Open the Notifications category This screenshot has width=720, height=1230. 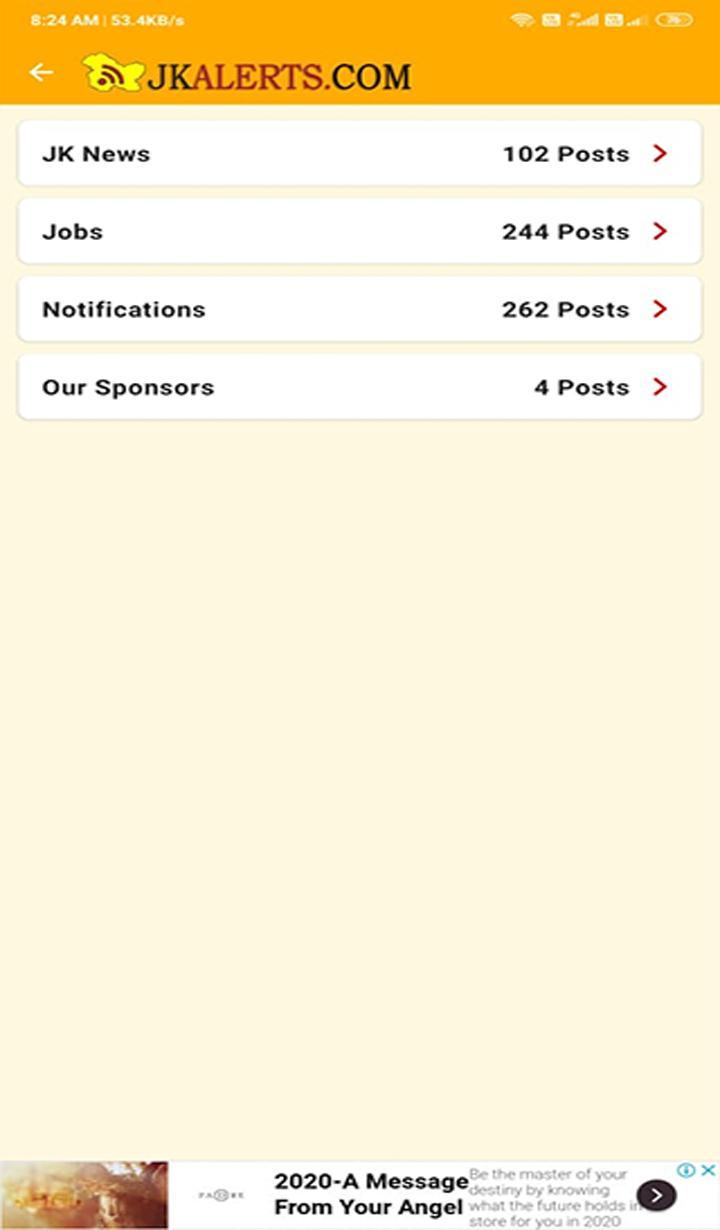(359, 310)
